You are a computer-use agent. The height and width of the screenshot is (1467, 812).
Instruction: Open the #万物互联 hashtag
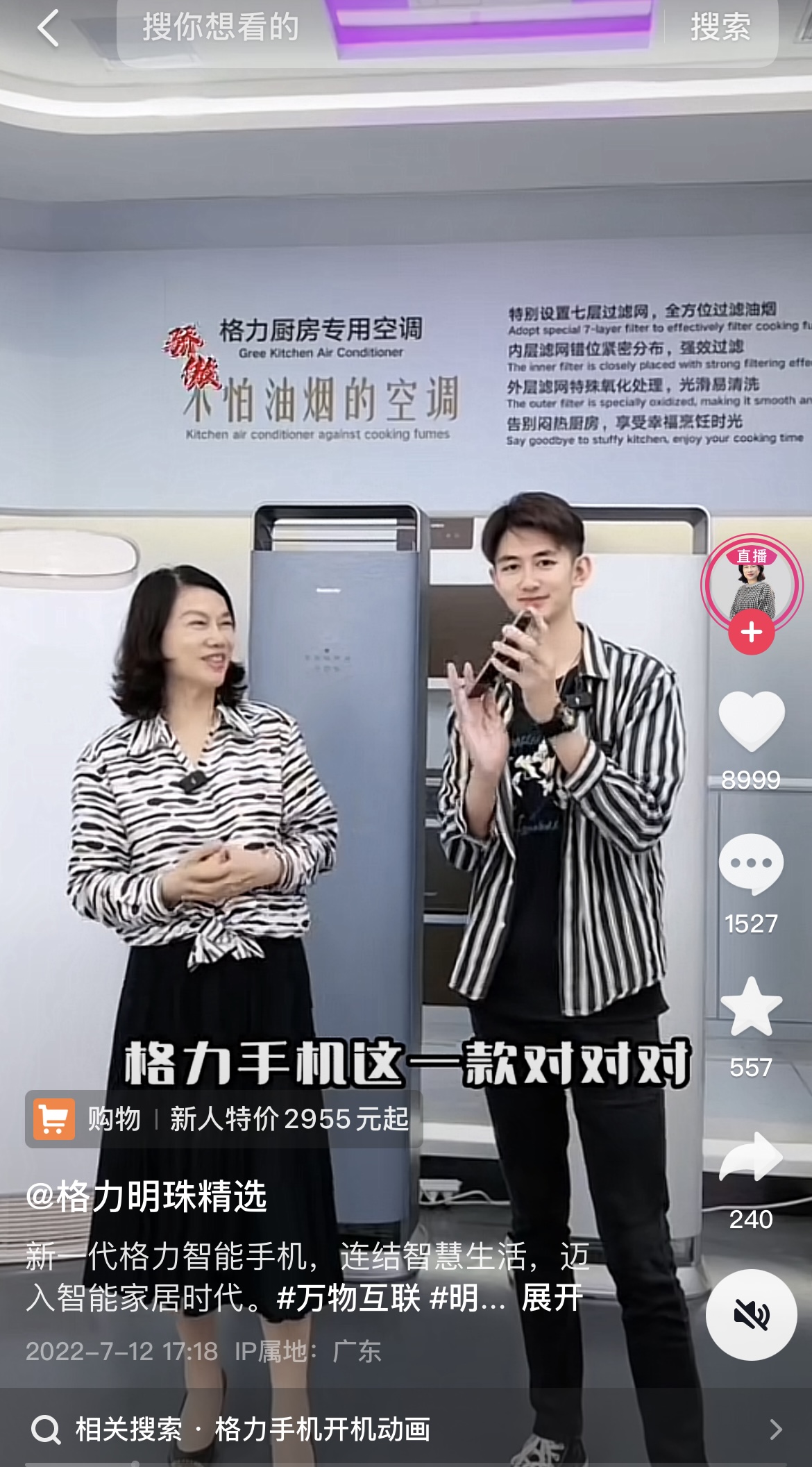pos(348,1298)
